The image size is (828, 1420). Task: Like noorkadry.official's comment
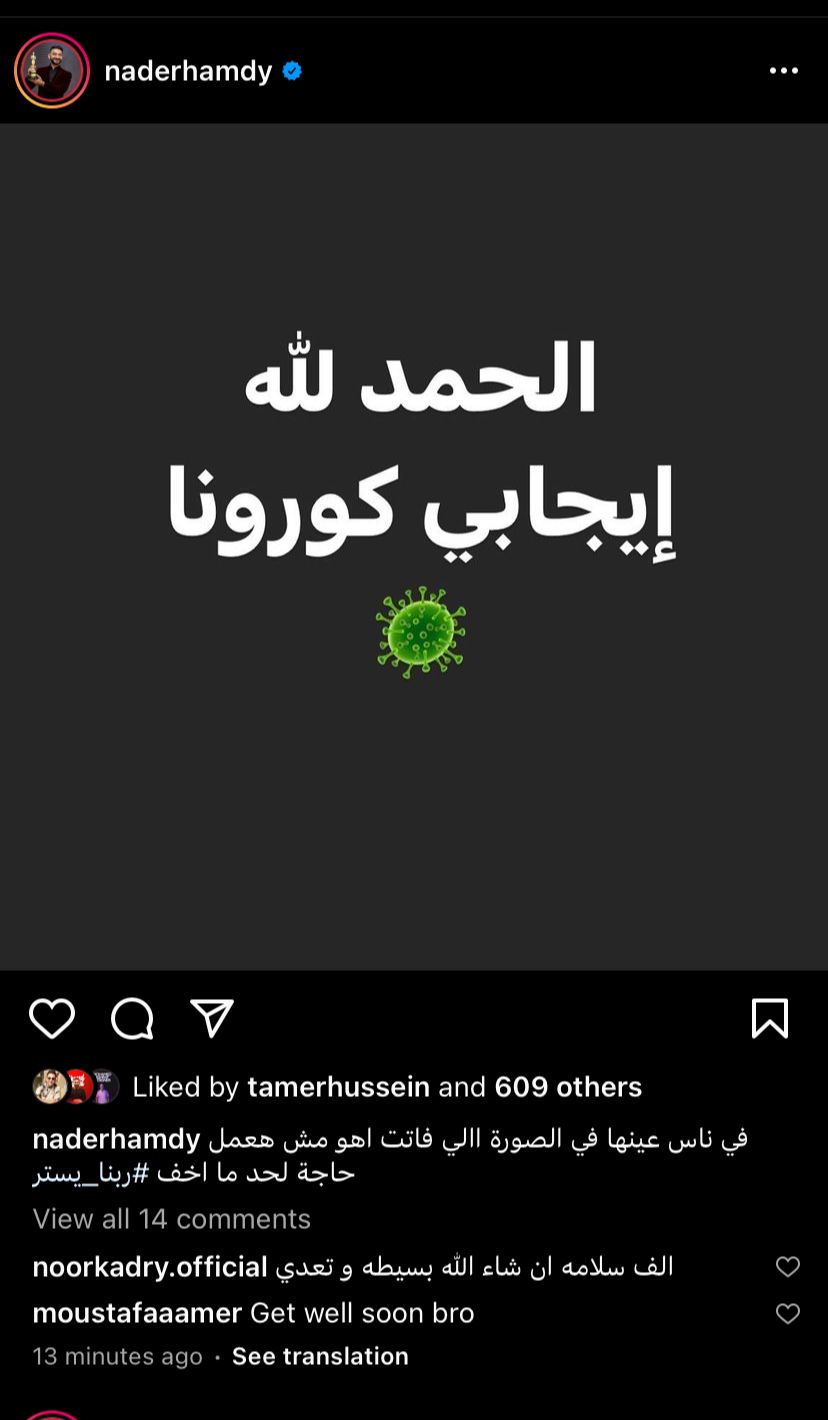pyautogui.click(x=788, y=1267)
